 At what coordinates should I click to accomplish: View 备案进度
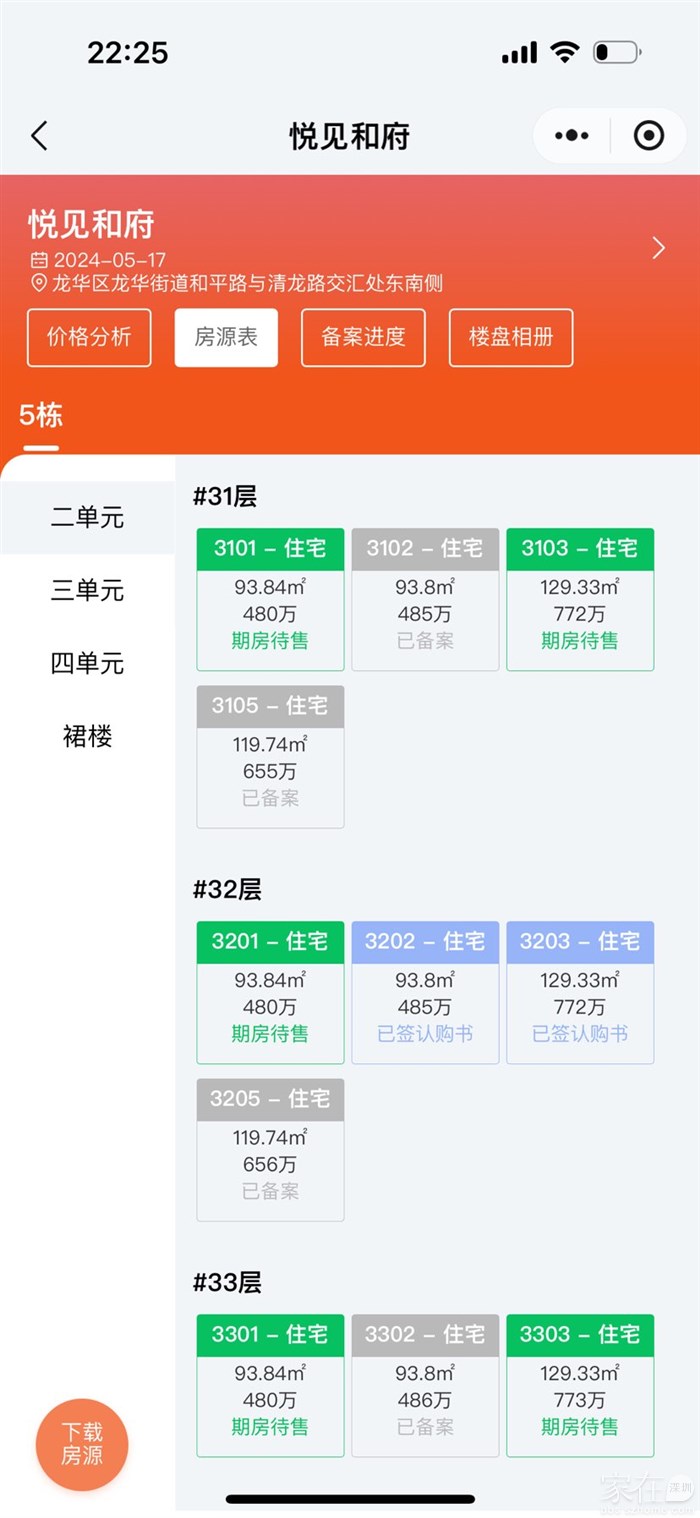363,337
